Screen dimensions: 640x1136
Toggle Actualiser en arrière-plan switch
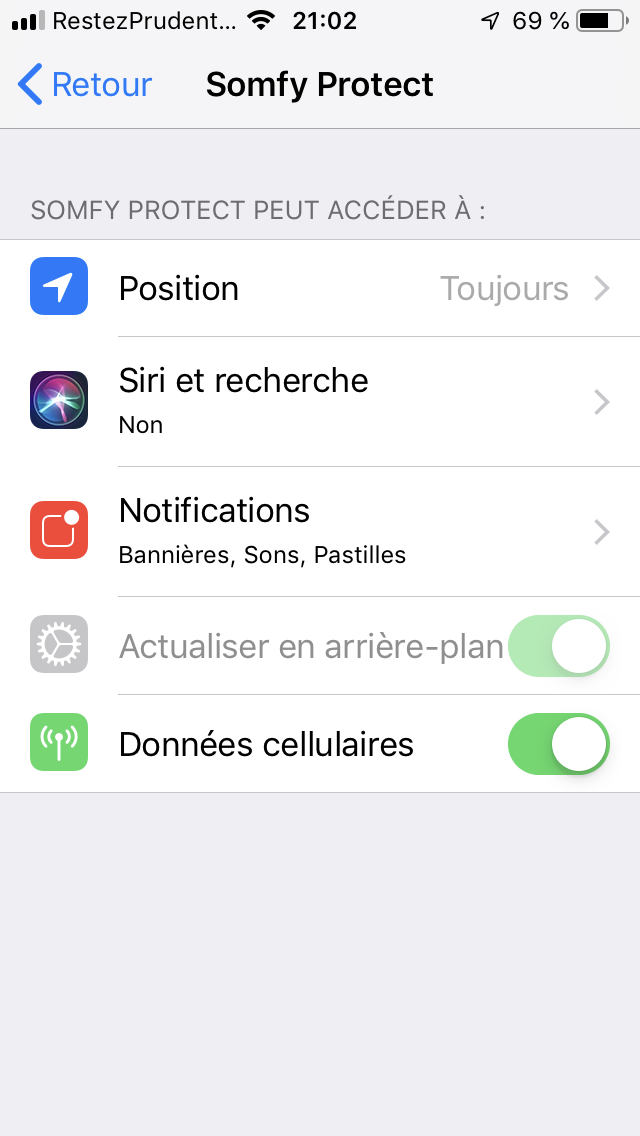(x=558, y=646)
